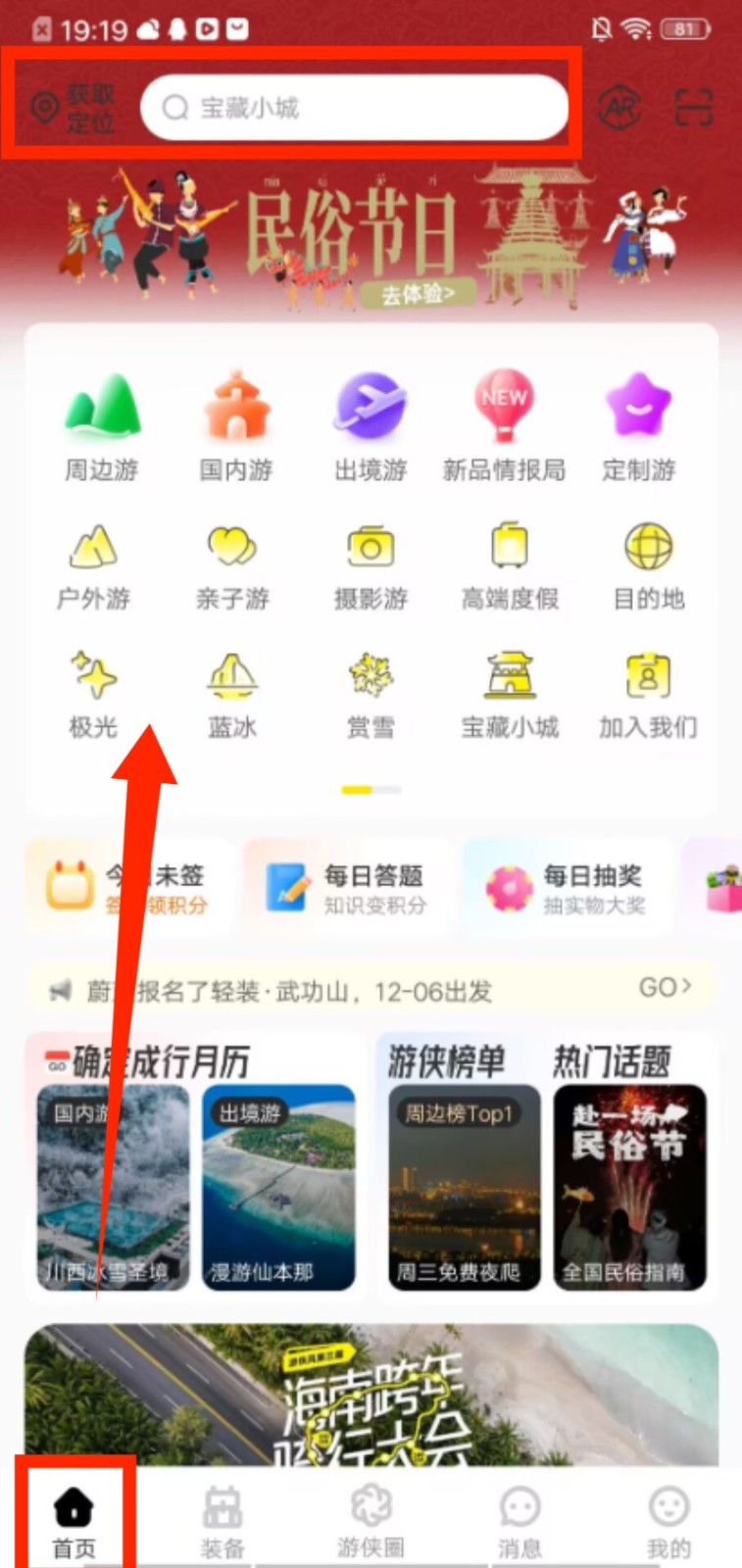Open 每日抽奖 card
Viewport: 742px width, 1568px height.
coord(569,888)
